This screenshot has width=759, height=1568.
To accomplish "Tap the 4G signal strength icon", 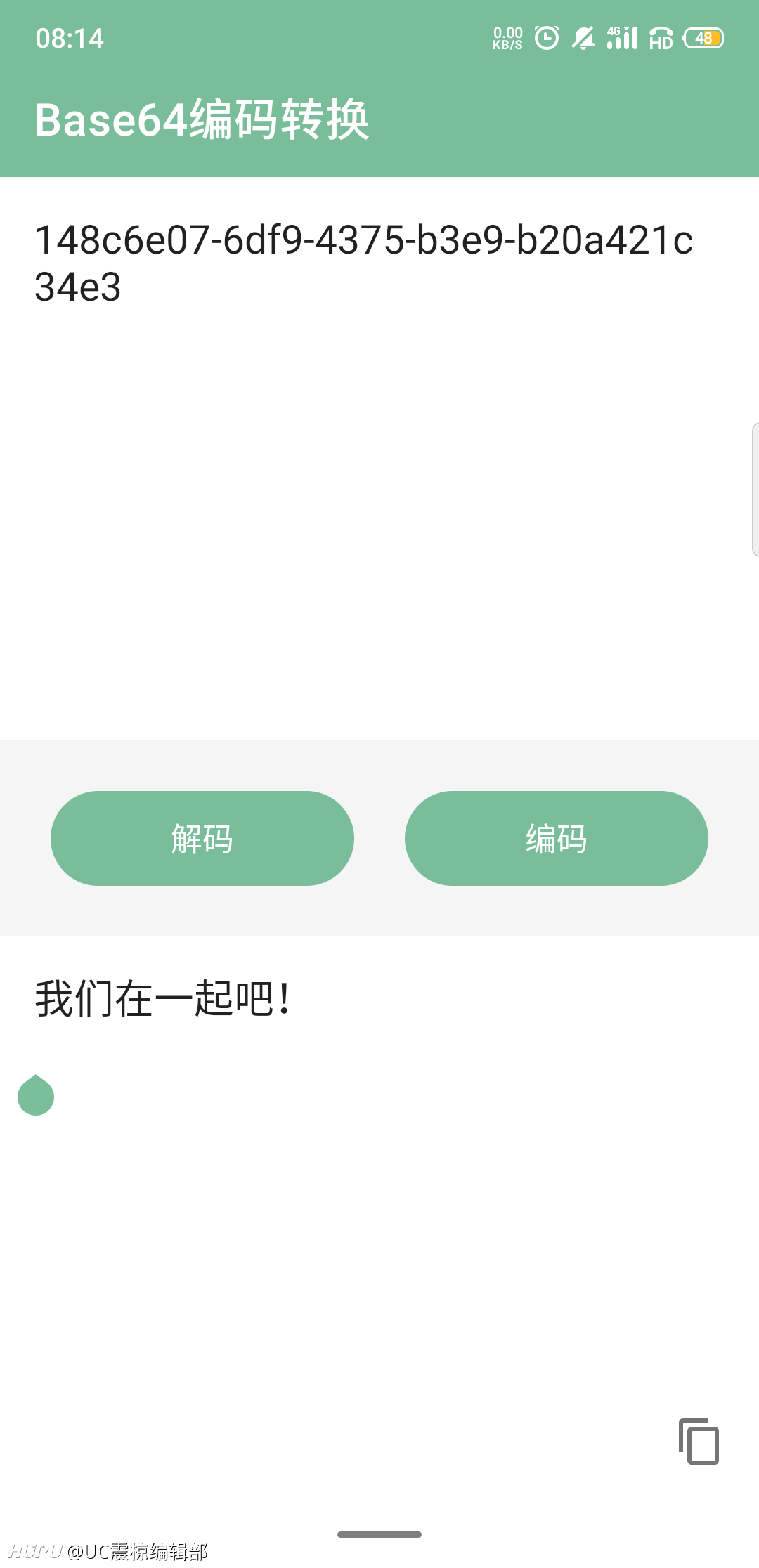I will click(x=621, y=37).
